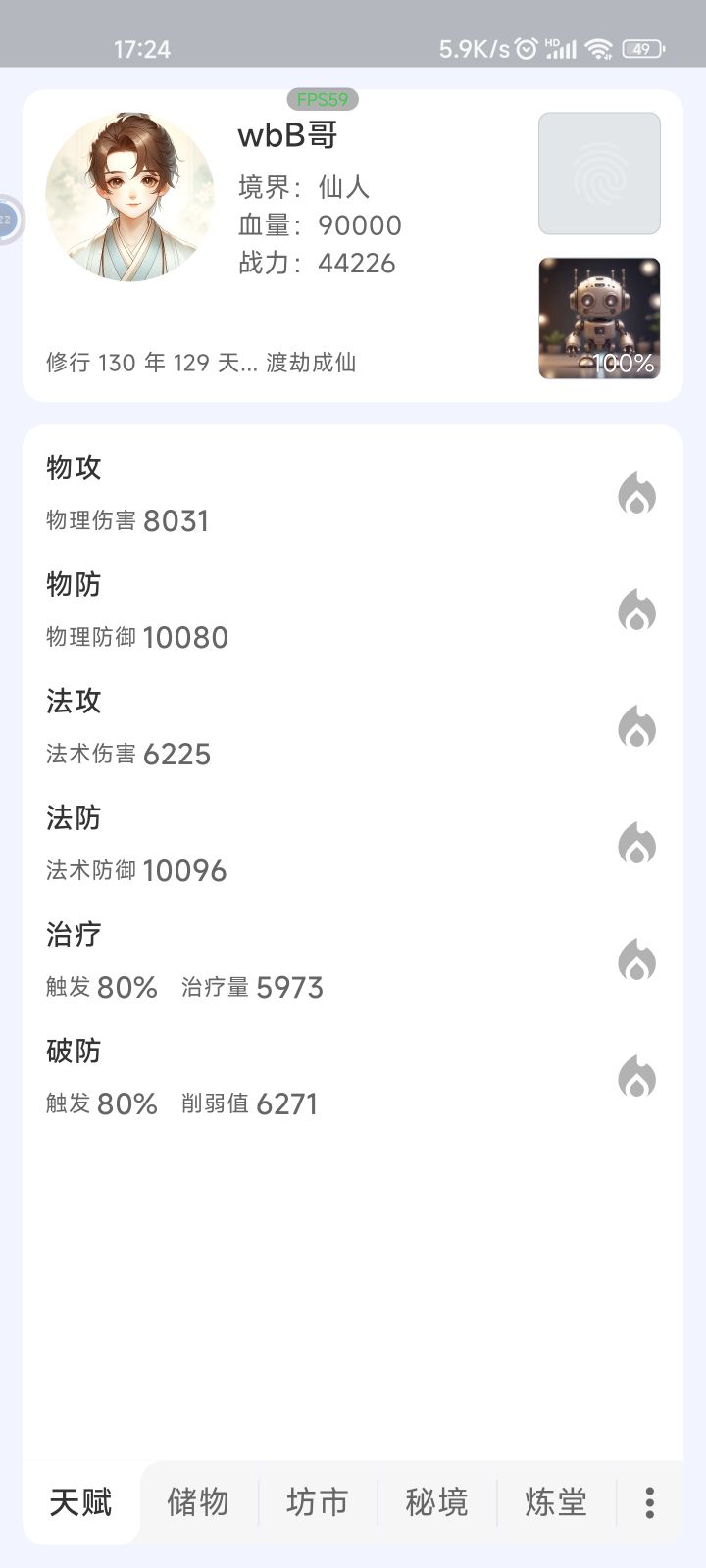Tap the flame icon beside 物防
Screen dimensions: 706x1568
point(636,611)
